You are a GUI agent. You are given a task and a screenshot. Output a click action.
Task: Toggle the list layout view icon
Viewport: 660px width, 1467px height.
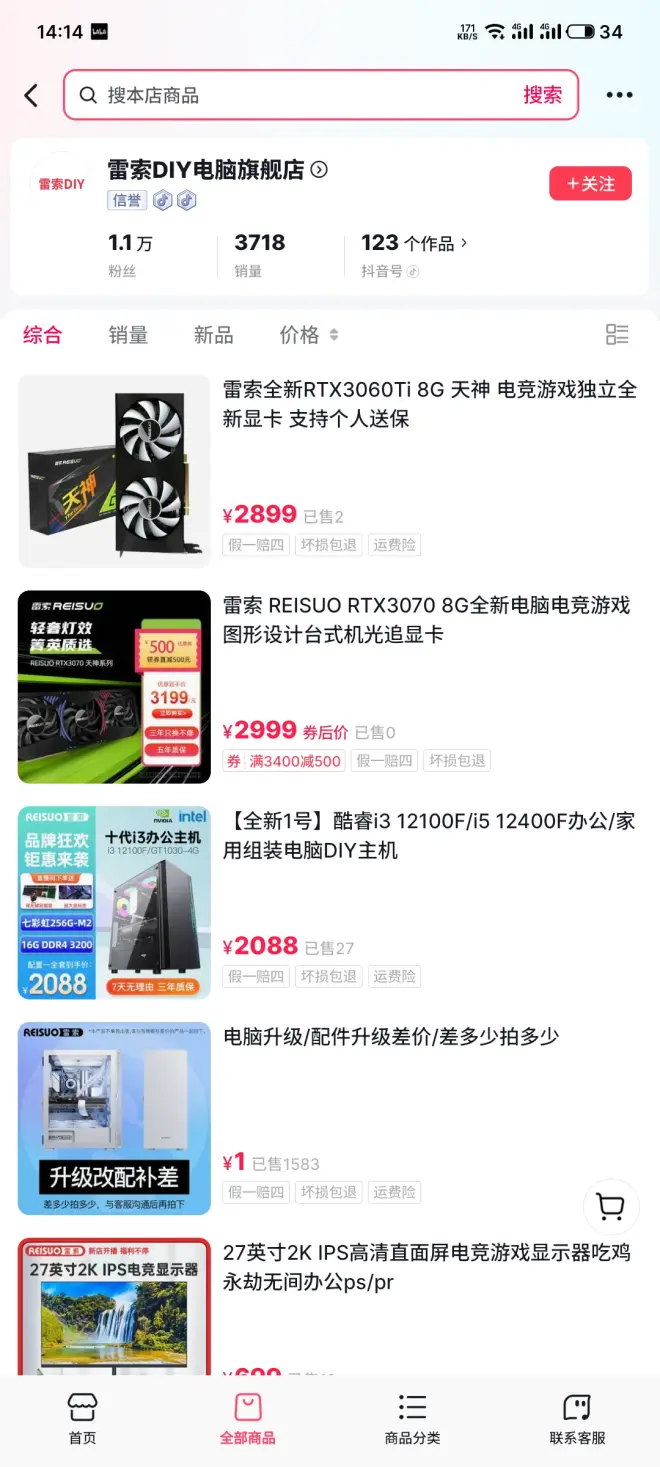(617, 335)
